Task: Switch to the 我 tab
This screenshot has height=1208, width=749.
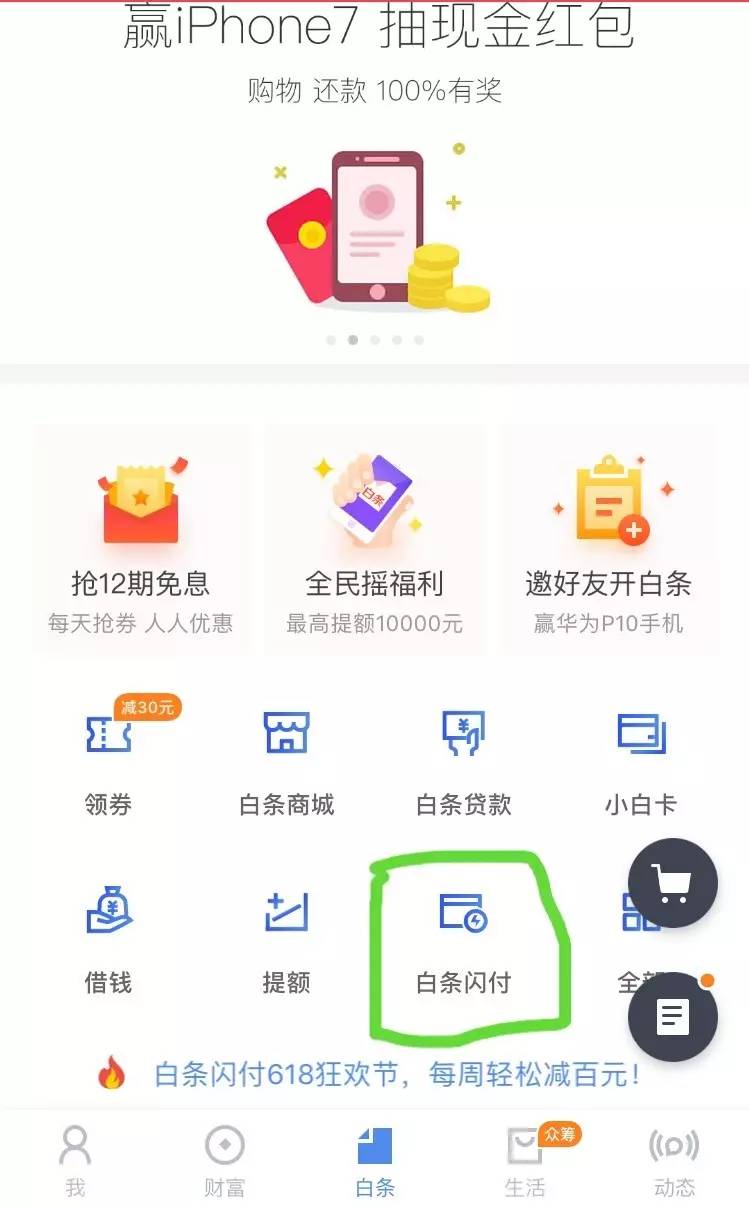Action: click(x=75, y=1160)
